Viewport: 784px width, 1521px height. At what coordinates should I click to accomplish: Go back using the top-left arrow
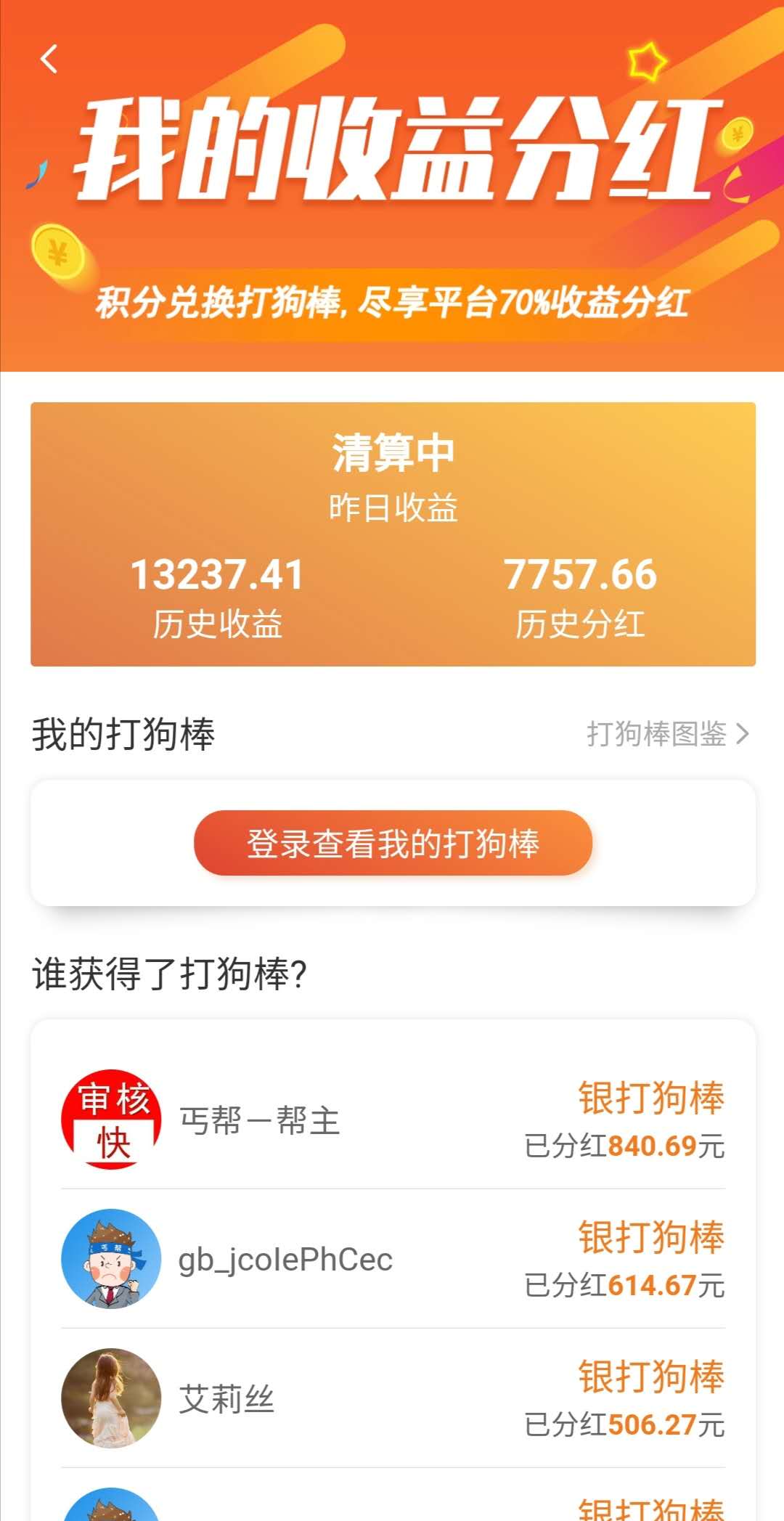(49, 60)
